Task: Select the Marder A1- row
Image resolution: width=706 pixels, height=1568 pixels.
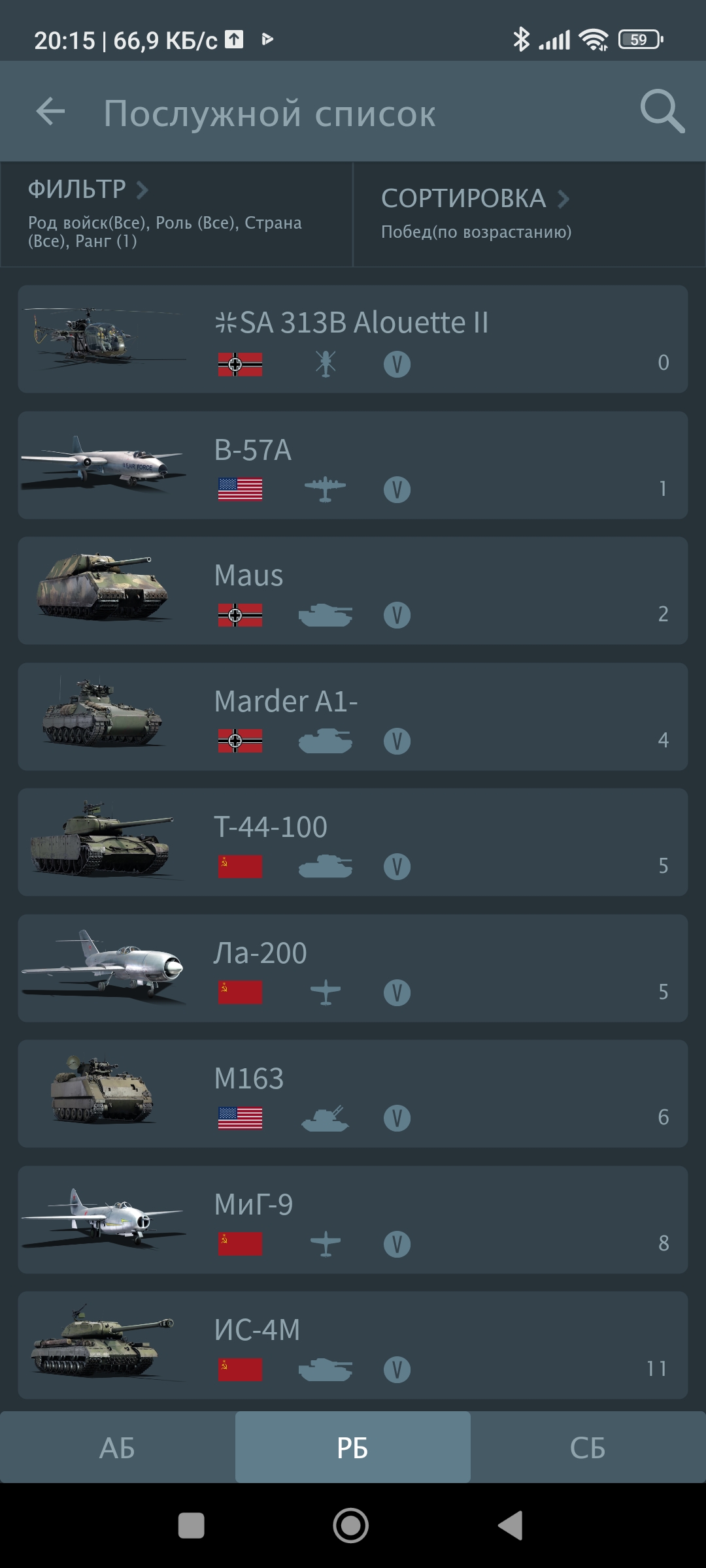Action: (353, 717)
